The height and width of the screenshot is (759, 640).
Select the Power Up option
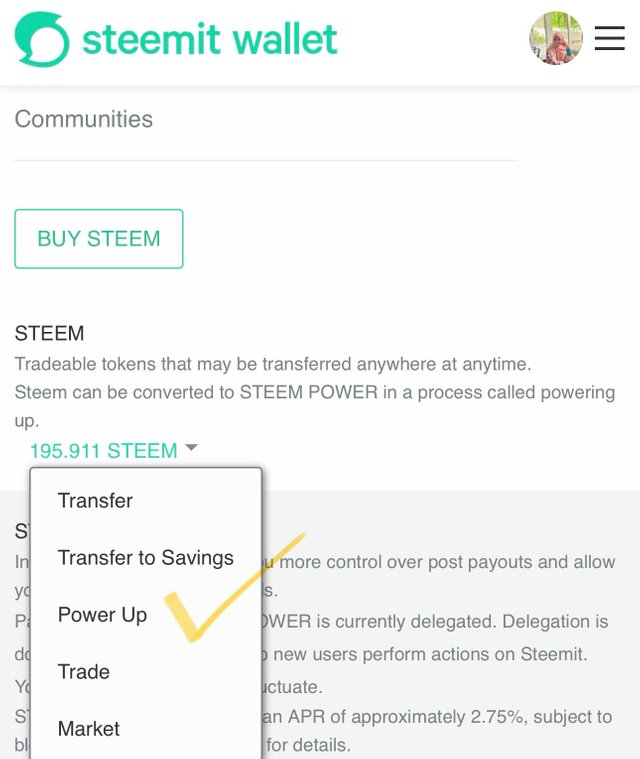pyautogui.click(x=102, y=615)
